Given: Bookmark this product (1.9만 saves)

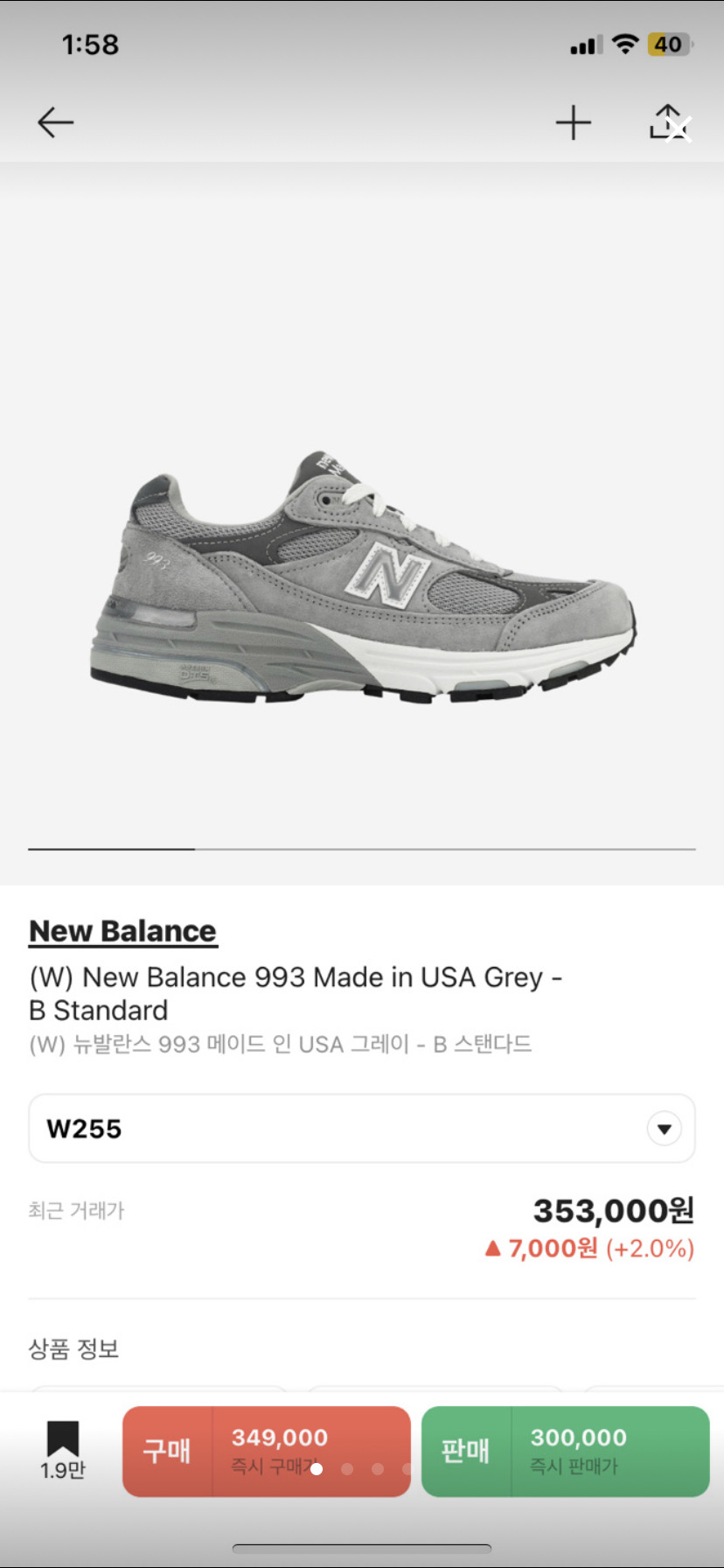Looking at the screenshot, I should (x=63, y=1450).
